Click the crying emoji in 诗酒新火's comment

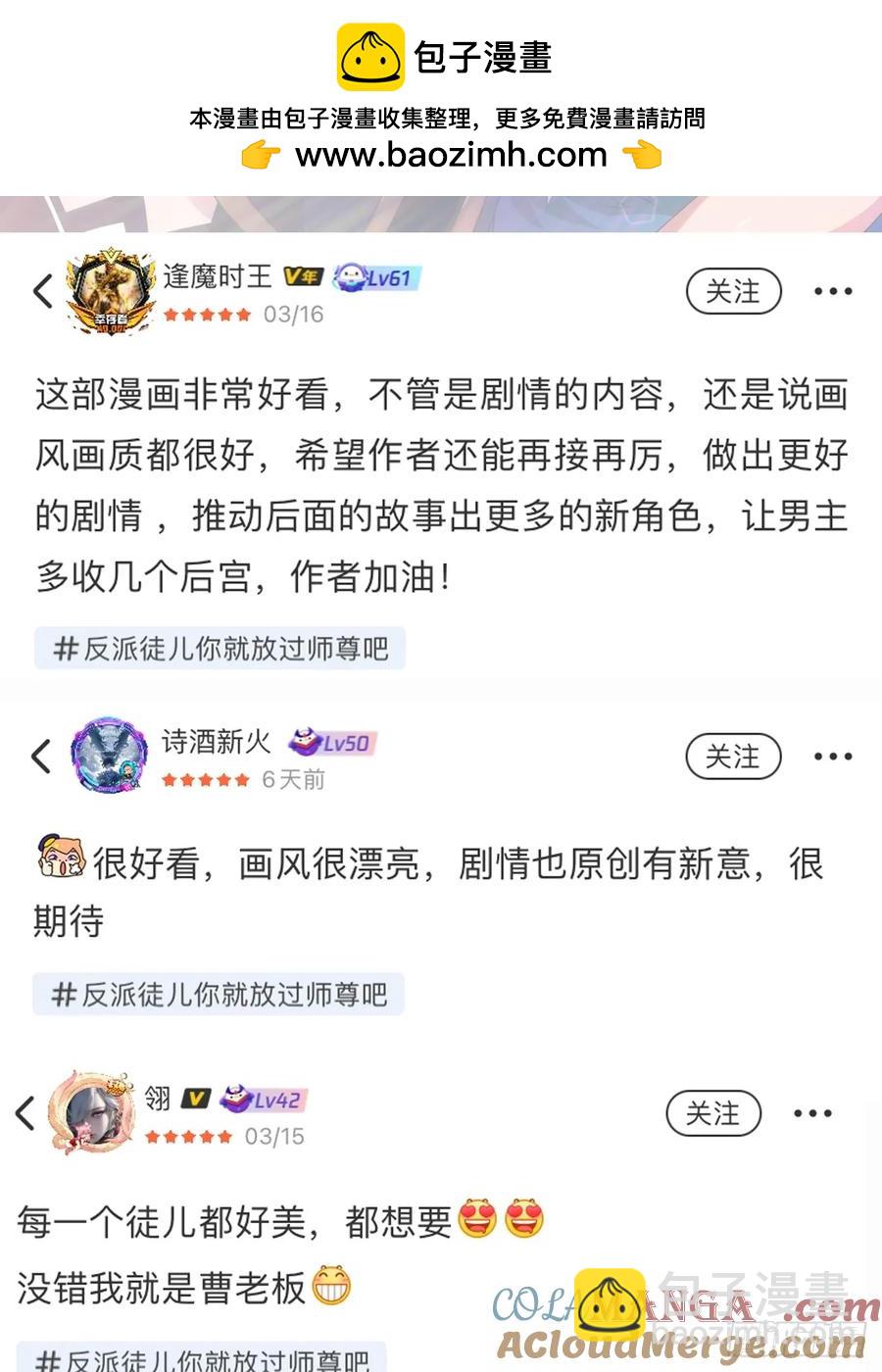click(x=62, y=857)
